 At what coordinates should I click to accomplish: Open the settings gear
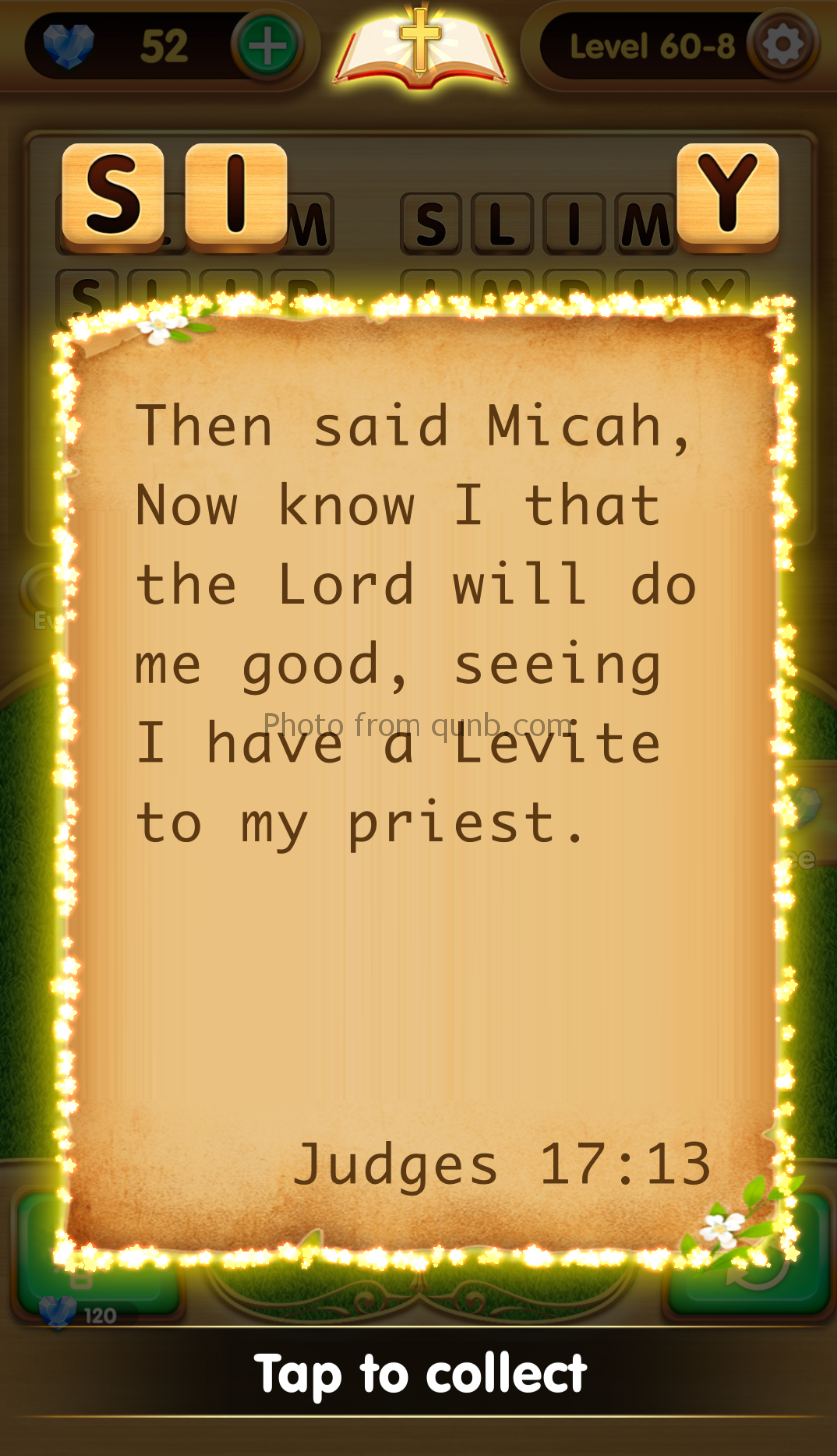(782, 46)
